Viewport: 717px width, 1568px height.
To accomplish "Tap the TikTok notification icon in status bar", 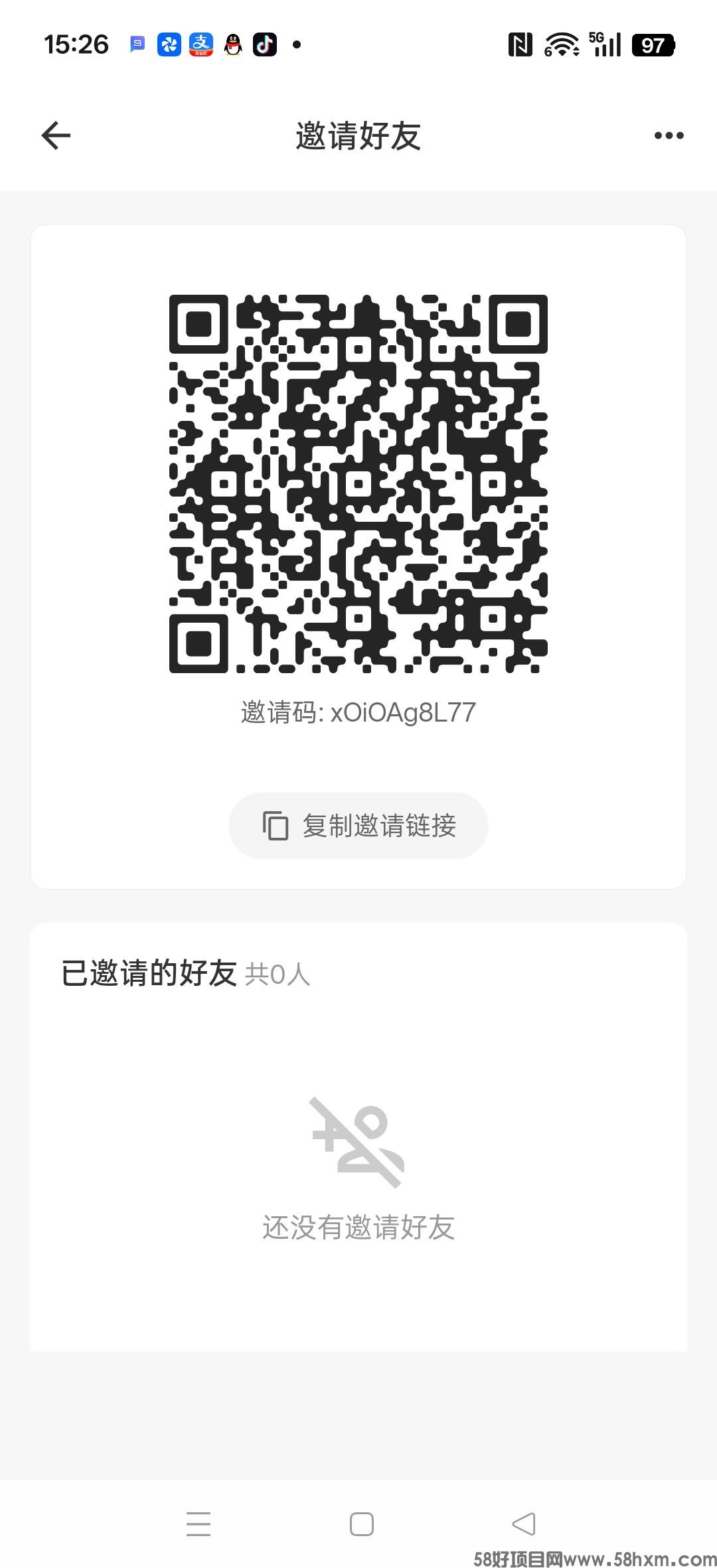I will (265, 44).
